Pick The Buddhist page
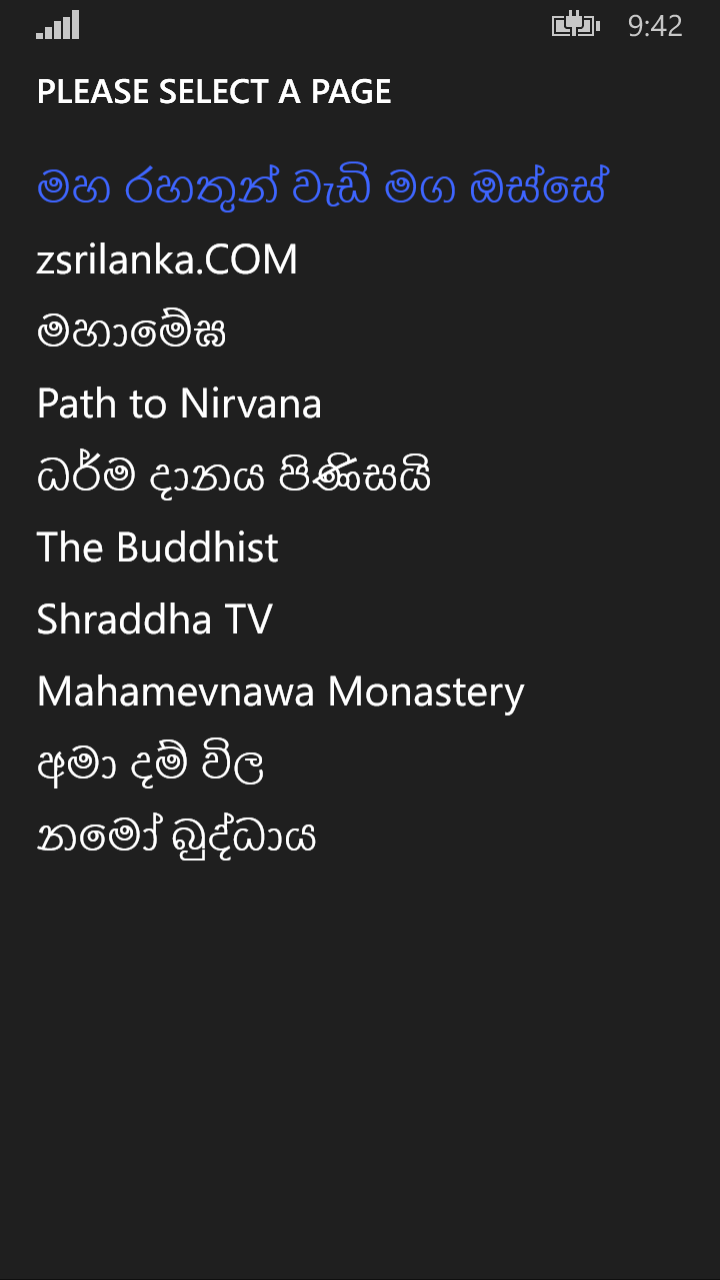Image resolution: width=720 pixels, height=1280 pixels. [157, 548]
